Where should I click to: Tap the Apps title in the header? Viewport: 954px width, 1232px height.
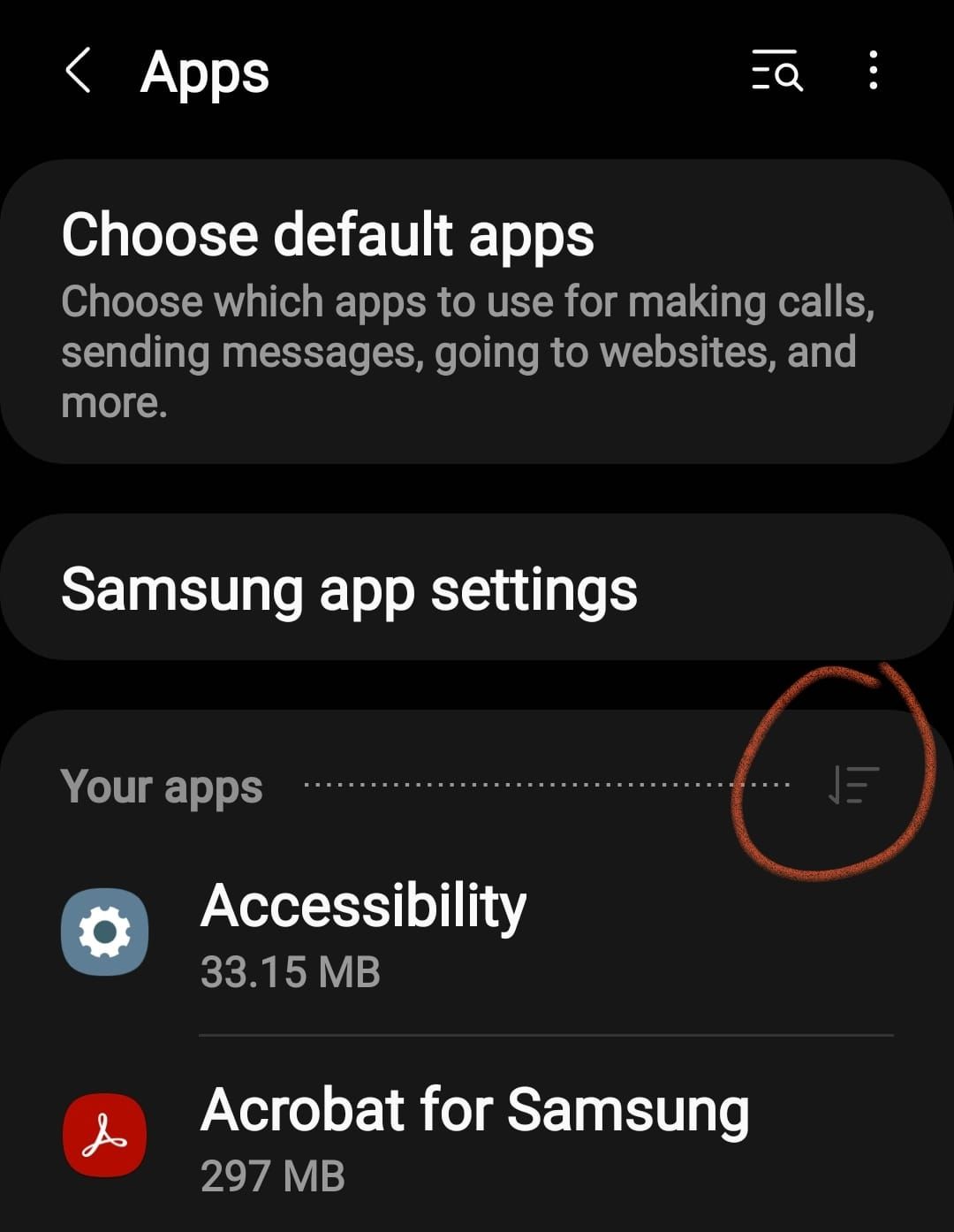[205, 73]
